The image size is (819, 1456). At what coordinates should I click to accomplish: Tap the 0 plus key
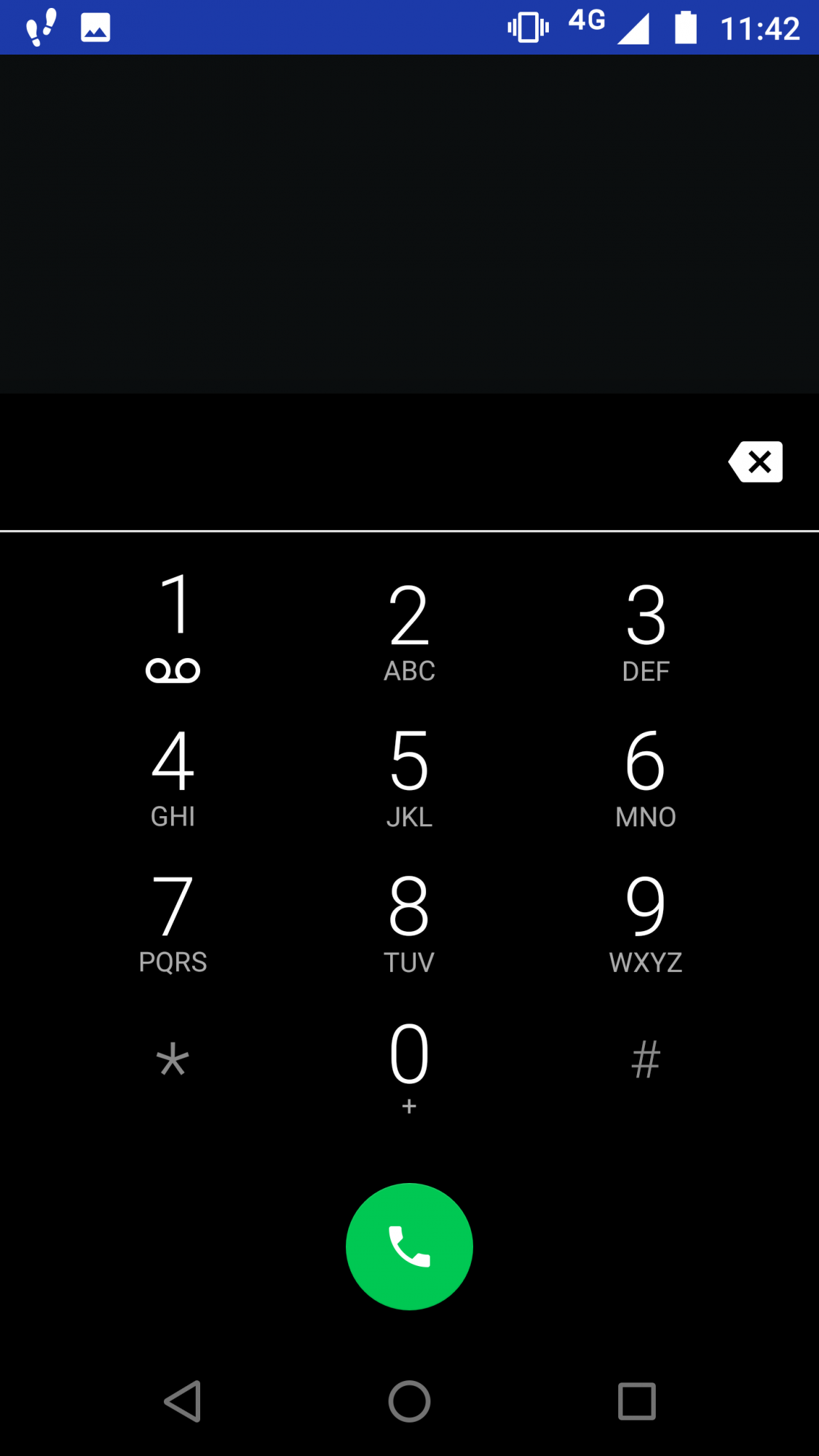coord(409,1067)
